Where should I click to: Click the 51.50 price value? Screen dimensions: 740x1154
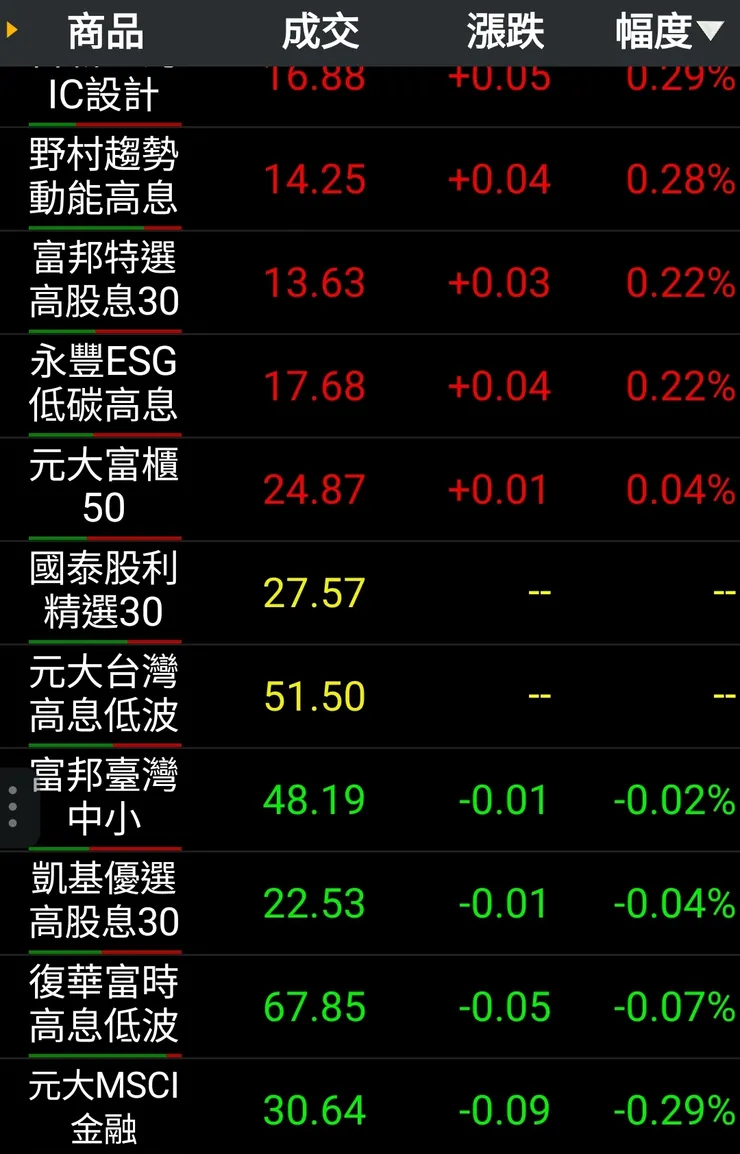tap(314, 695)
